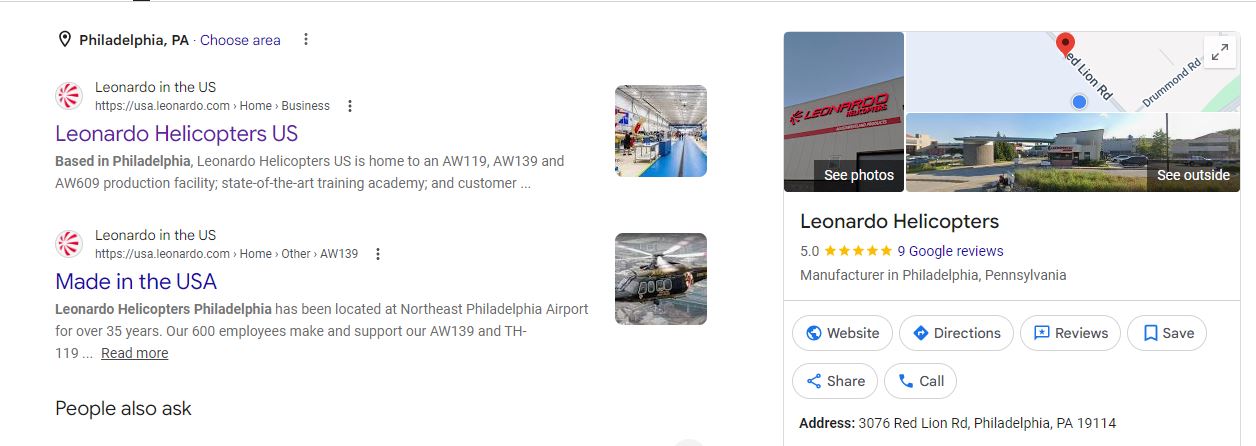This screenshot has height=446, width=1256.
Task: Follow the Read more link
Action: (134, 353)
